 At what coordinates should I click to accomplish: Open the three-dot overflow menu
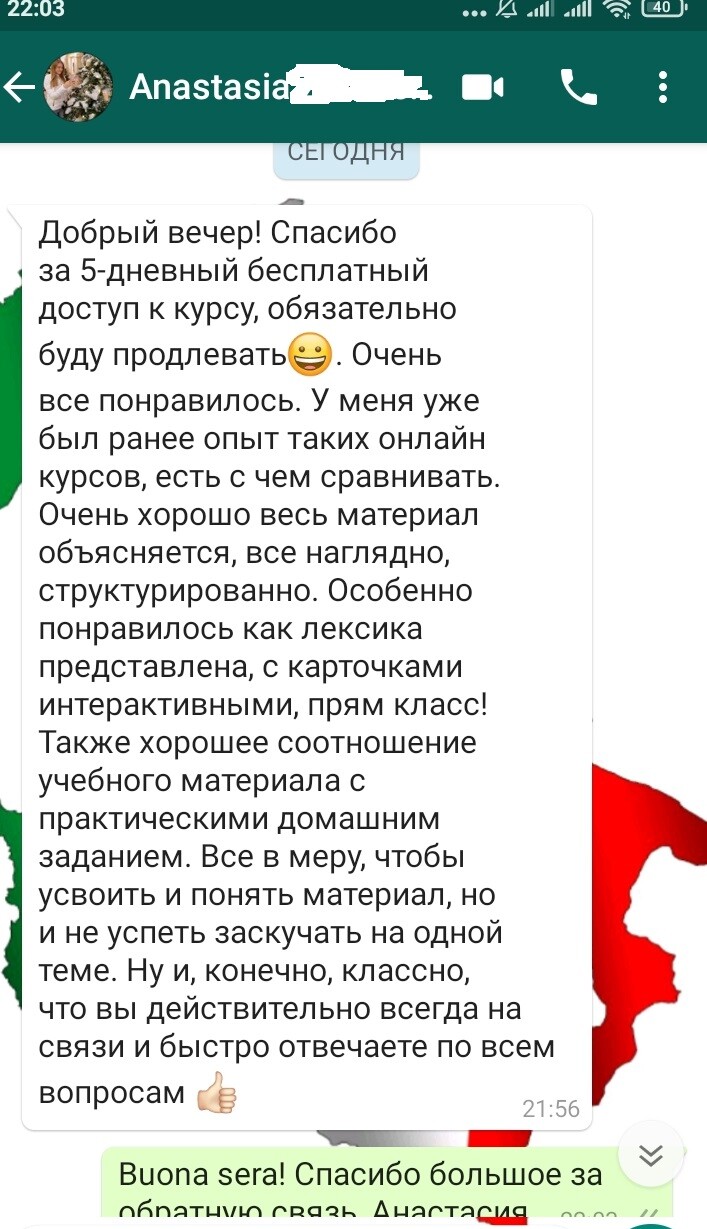pyautogui.click(x=663, y=88)
